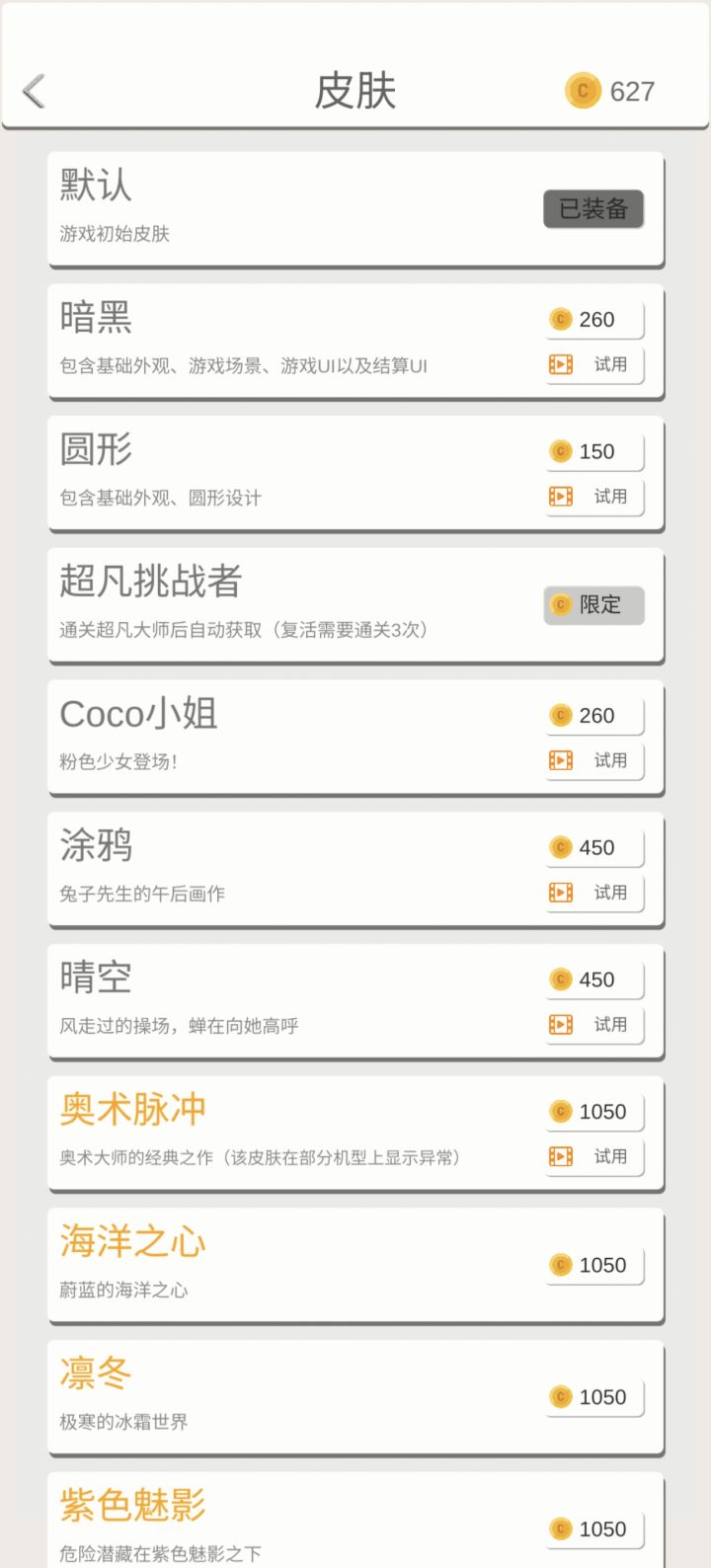This screenshot has height=1568, width=711.
Task: Purchase the 凛冬 skin for 1050 coins
Action: click(x=593, y=1397)
